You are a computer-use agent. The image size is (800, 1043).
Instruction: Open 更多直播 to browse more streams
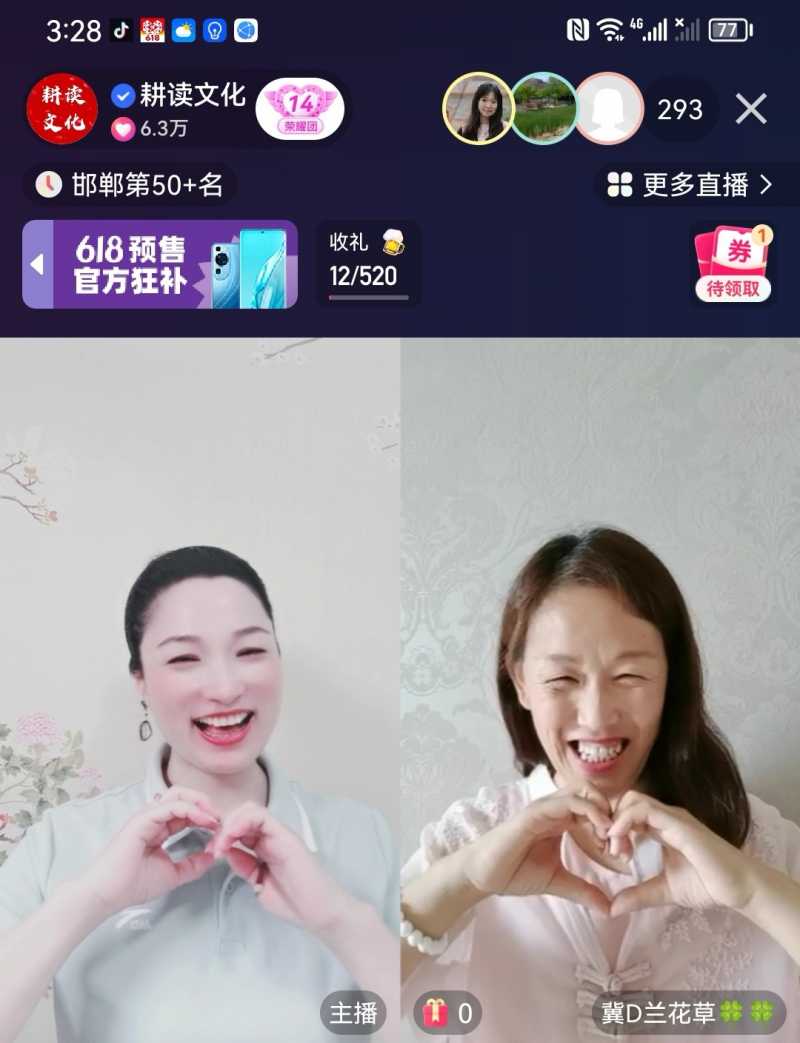(690, 185)
